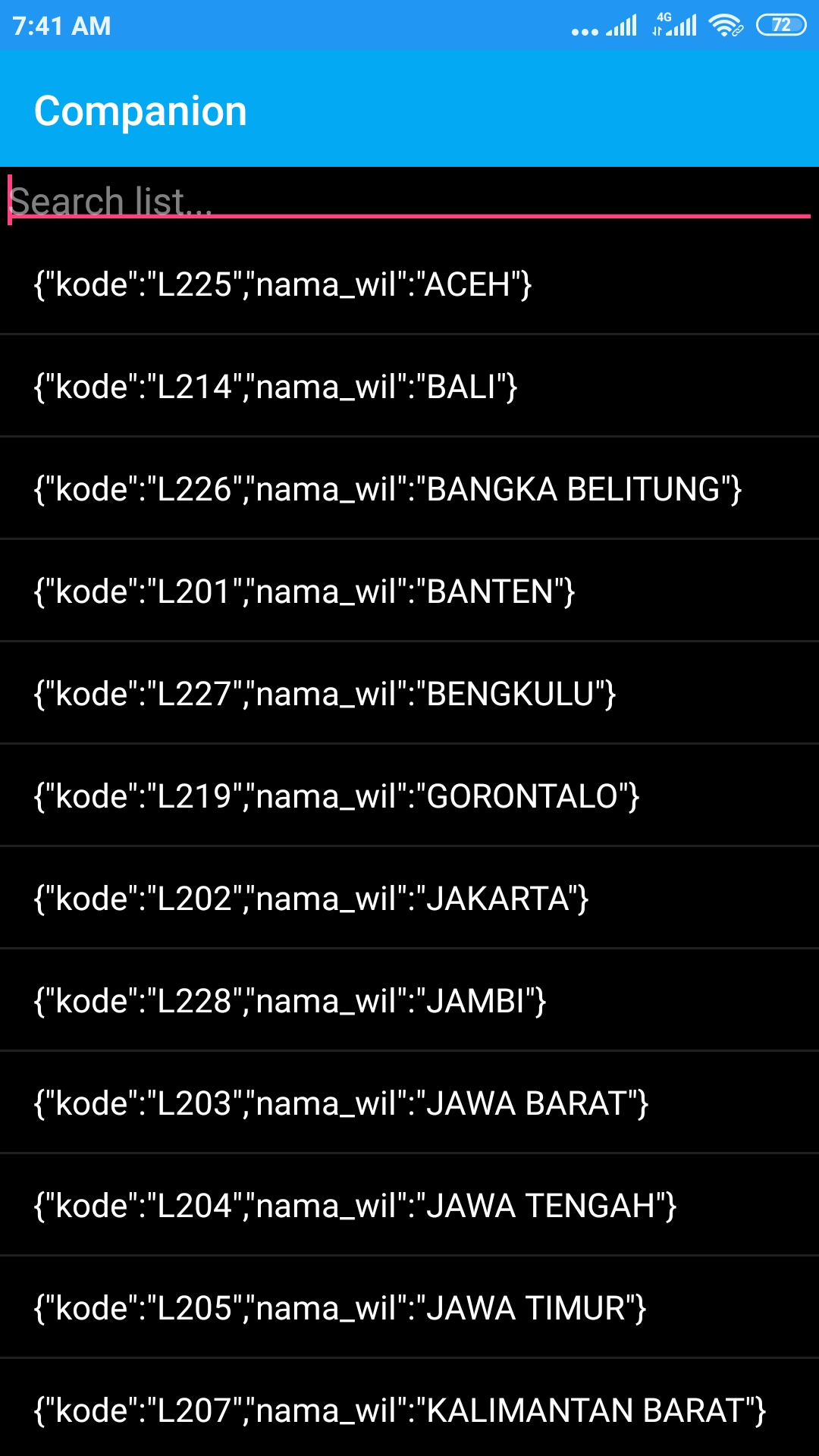This screenshot has height=1456, width=819.
Task: Select the JAMBI list item
Action: pos(409,1000)
